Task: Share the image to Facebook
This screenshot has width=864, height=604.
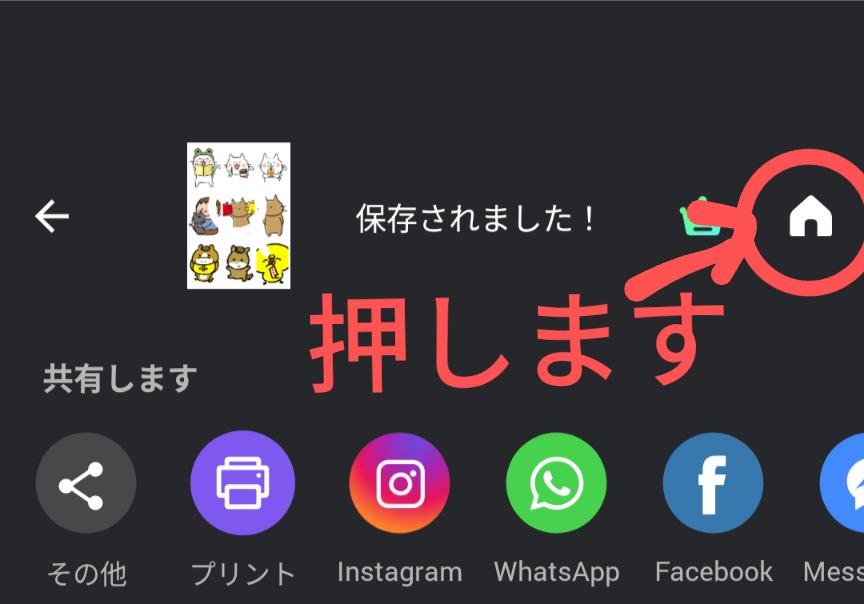Action: click(713, 483)
